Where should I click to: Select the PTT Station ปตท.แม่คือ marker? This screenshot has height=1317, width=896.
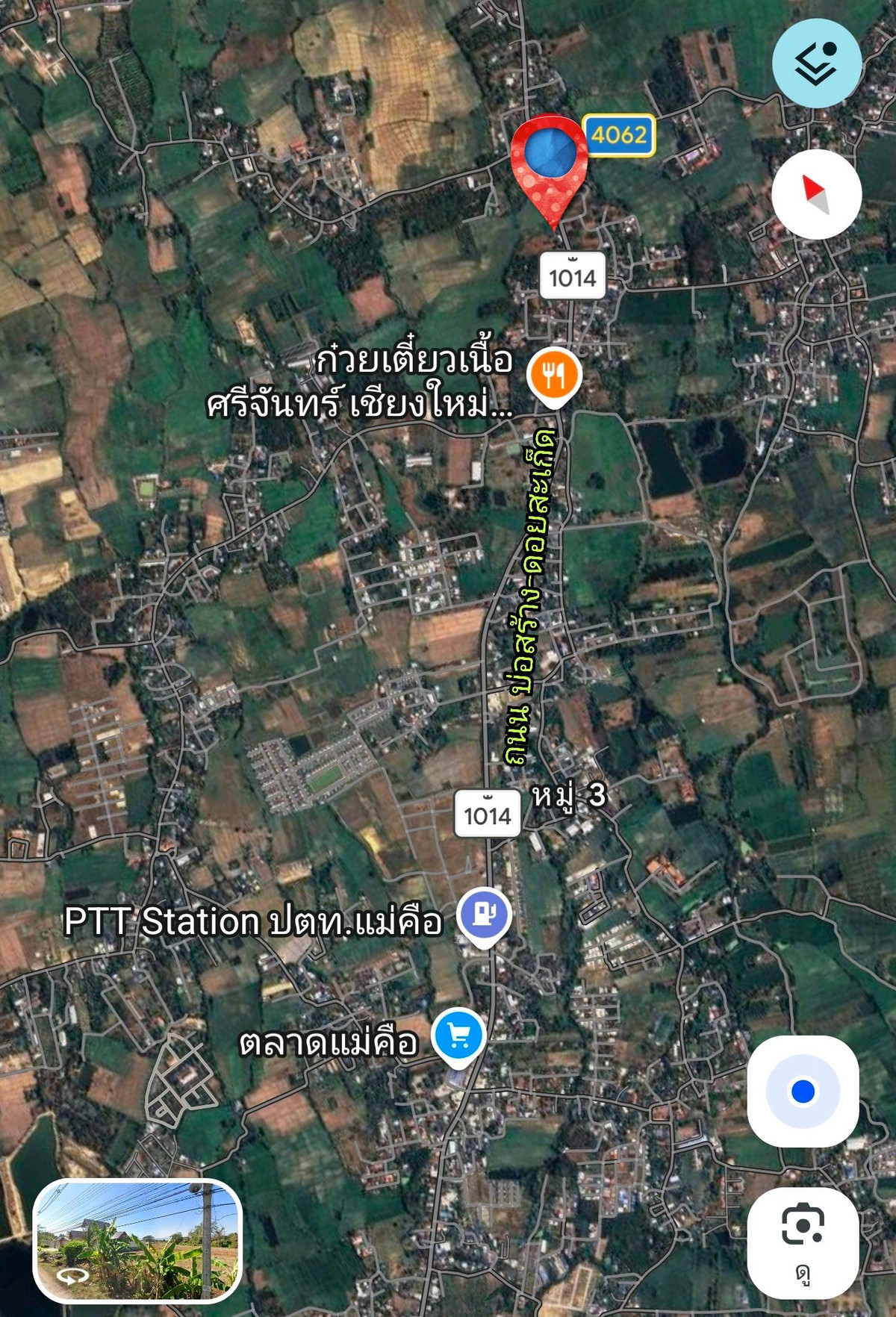point(485,915)
